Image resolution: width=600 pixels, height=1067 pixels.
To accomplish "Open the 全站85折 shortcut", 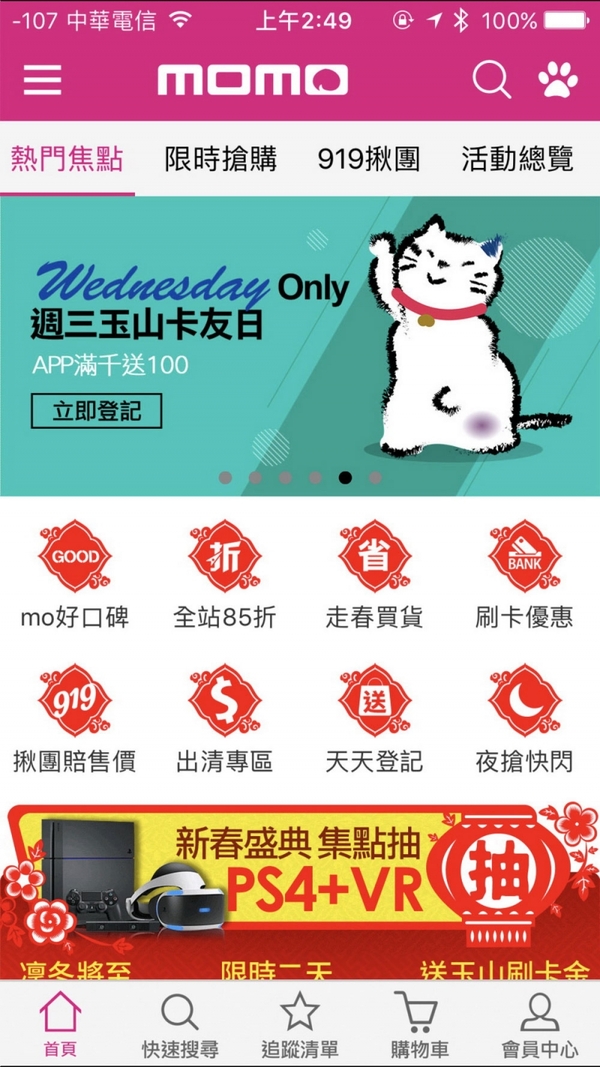I will click(x=224, y=575).
